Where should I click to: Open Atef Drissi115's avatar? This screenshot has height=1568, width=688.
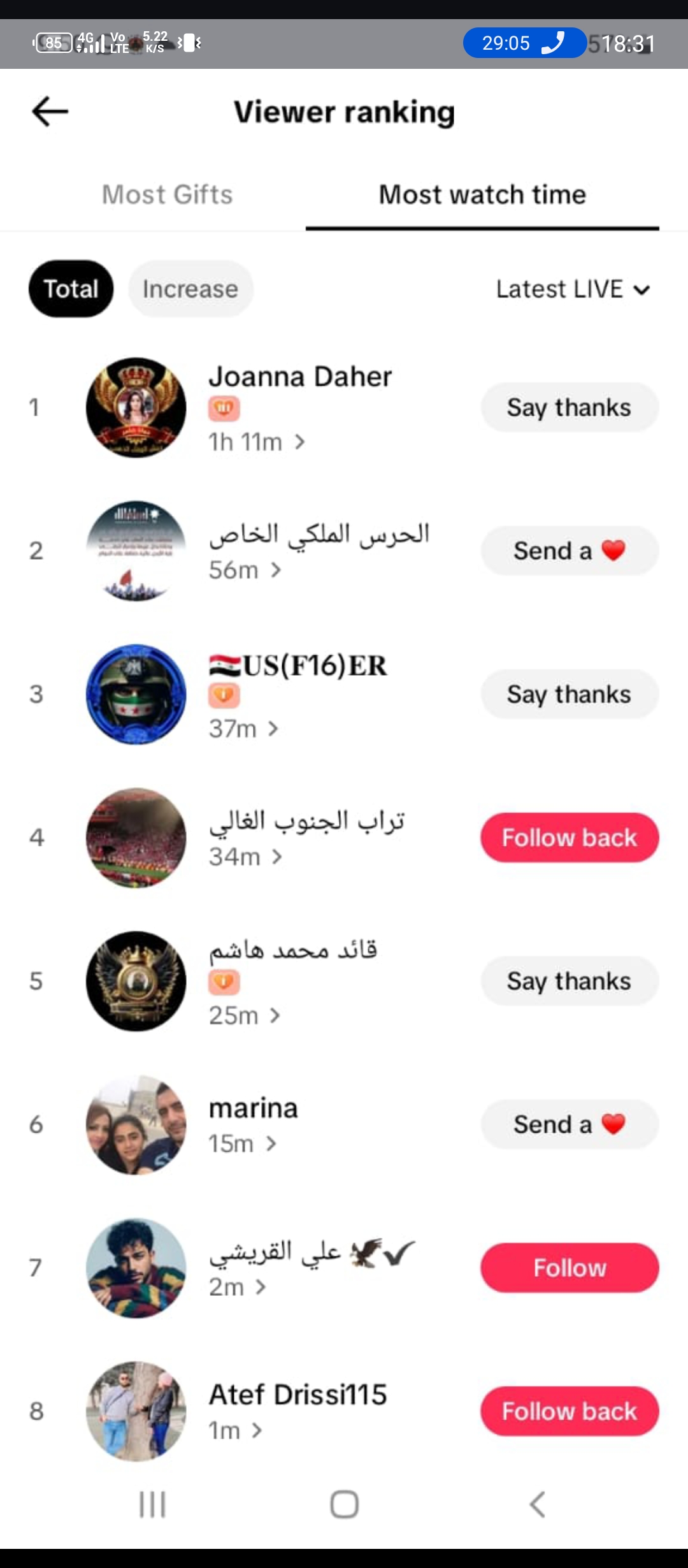[x=136, y=1411]
